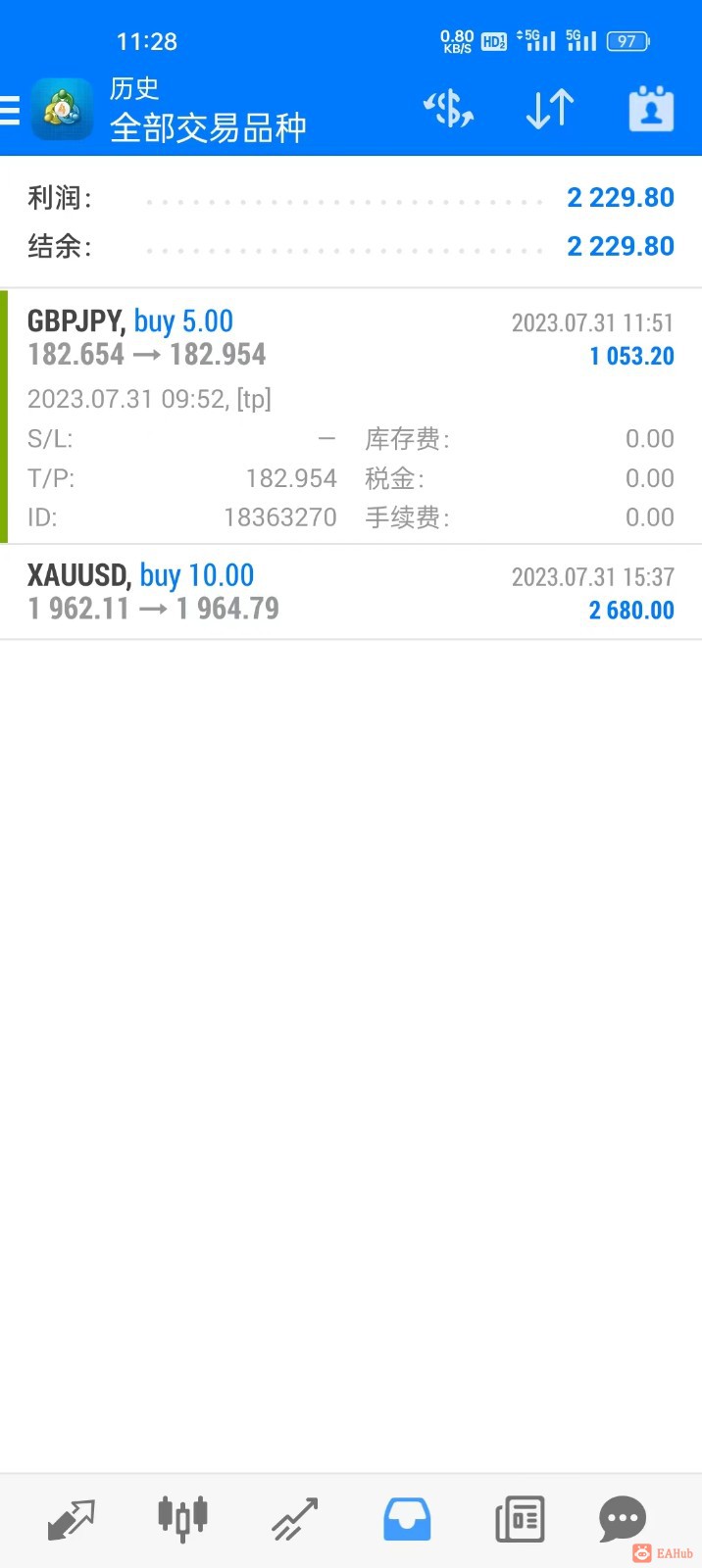This screenshot has height=1568, width=702.
Task: Expand the XAUUSD buy 10.00 trade
Action: click(350, 592)
